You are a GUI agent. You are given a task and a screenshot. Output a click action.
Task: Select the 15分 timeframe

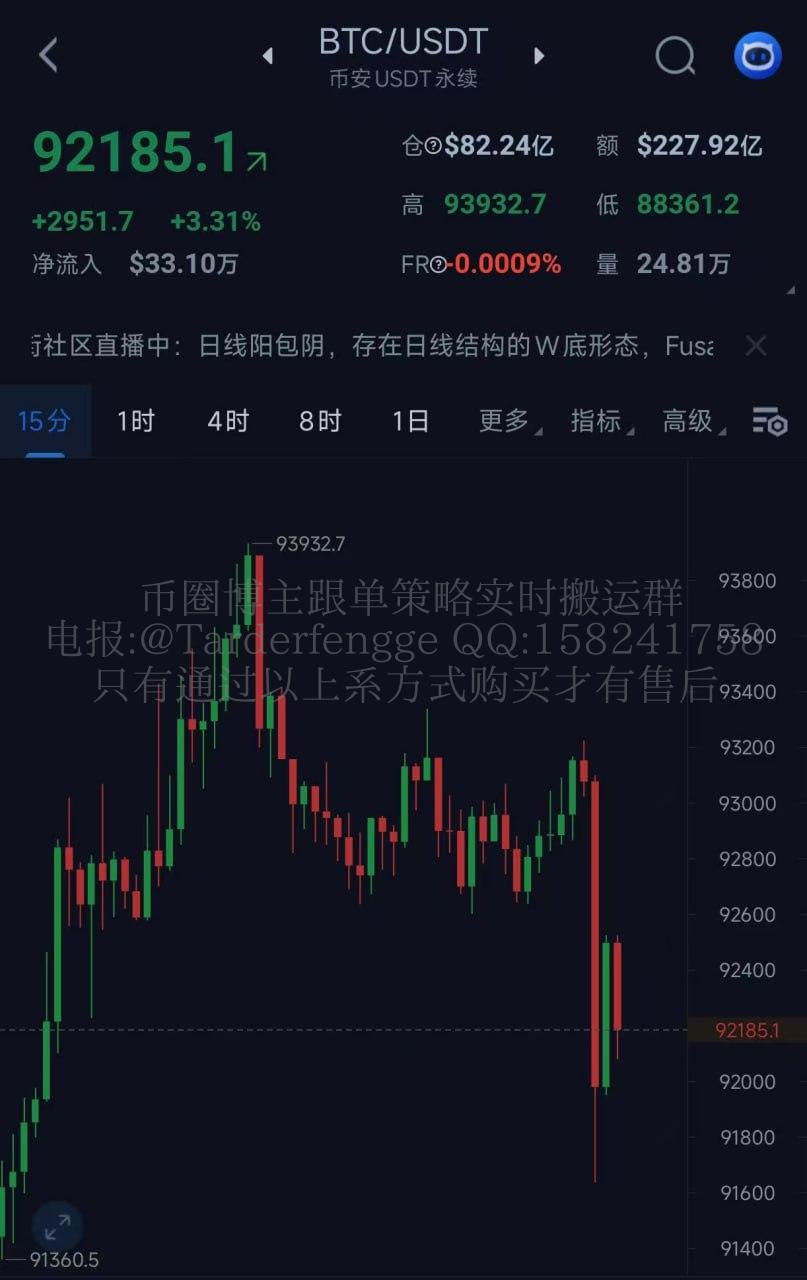tap(45, 421)
